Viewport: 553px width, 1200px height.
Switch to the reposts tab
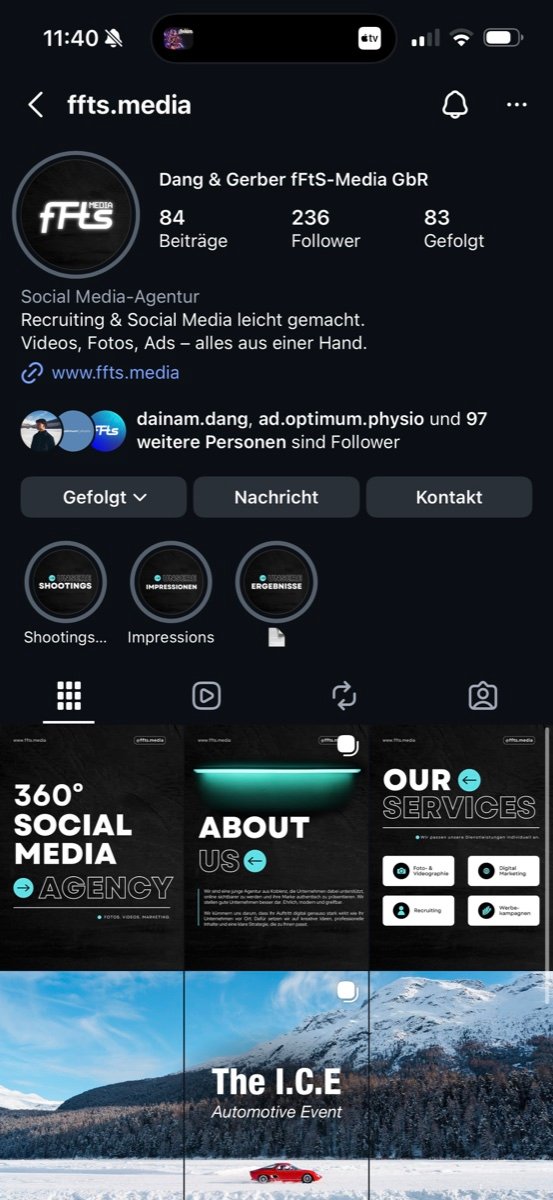[x=344, y=696]
